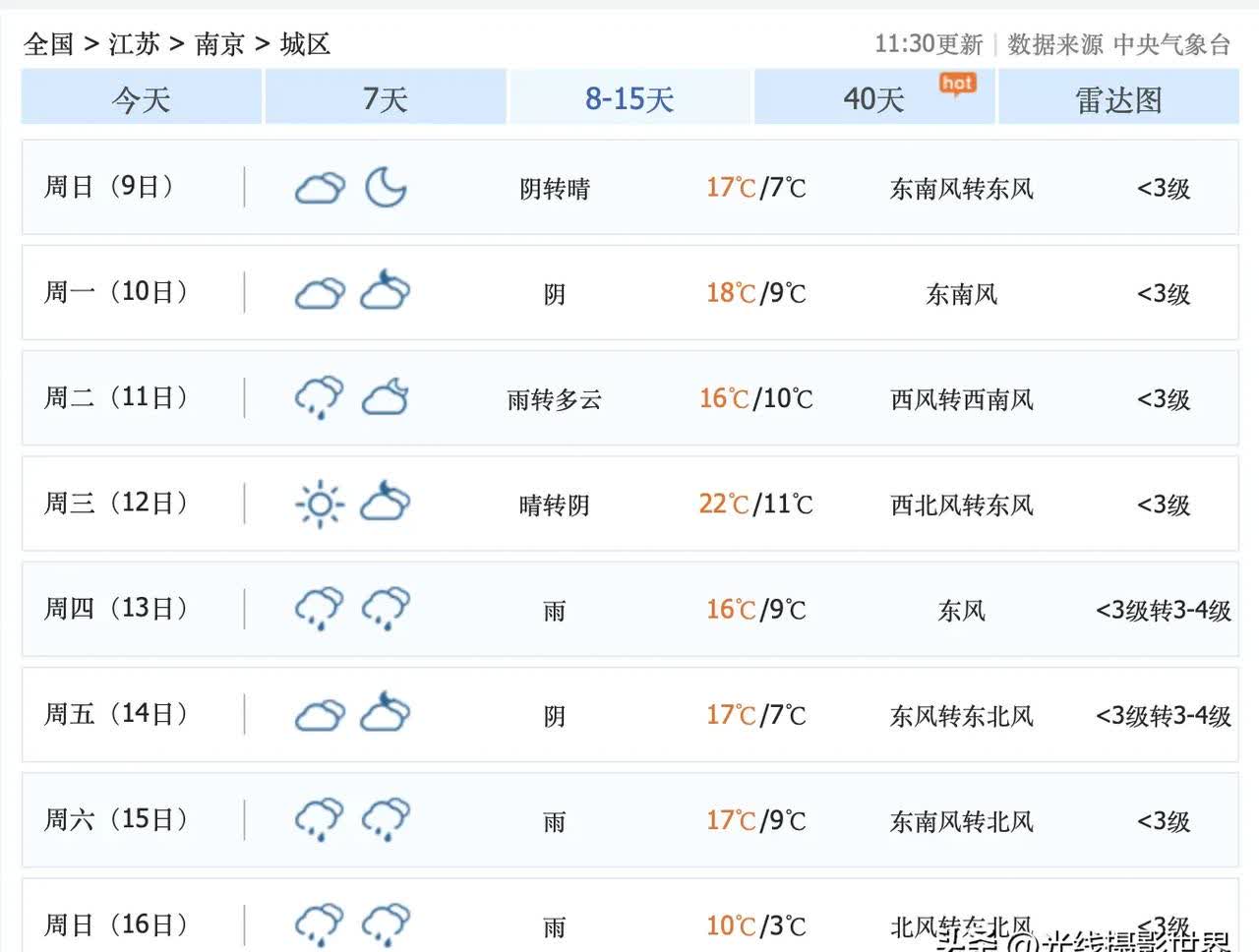Switch to the 今天 forecast tab
The height and width of the screenshot is (952, 1259).
tap(142, 98)
